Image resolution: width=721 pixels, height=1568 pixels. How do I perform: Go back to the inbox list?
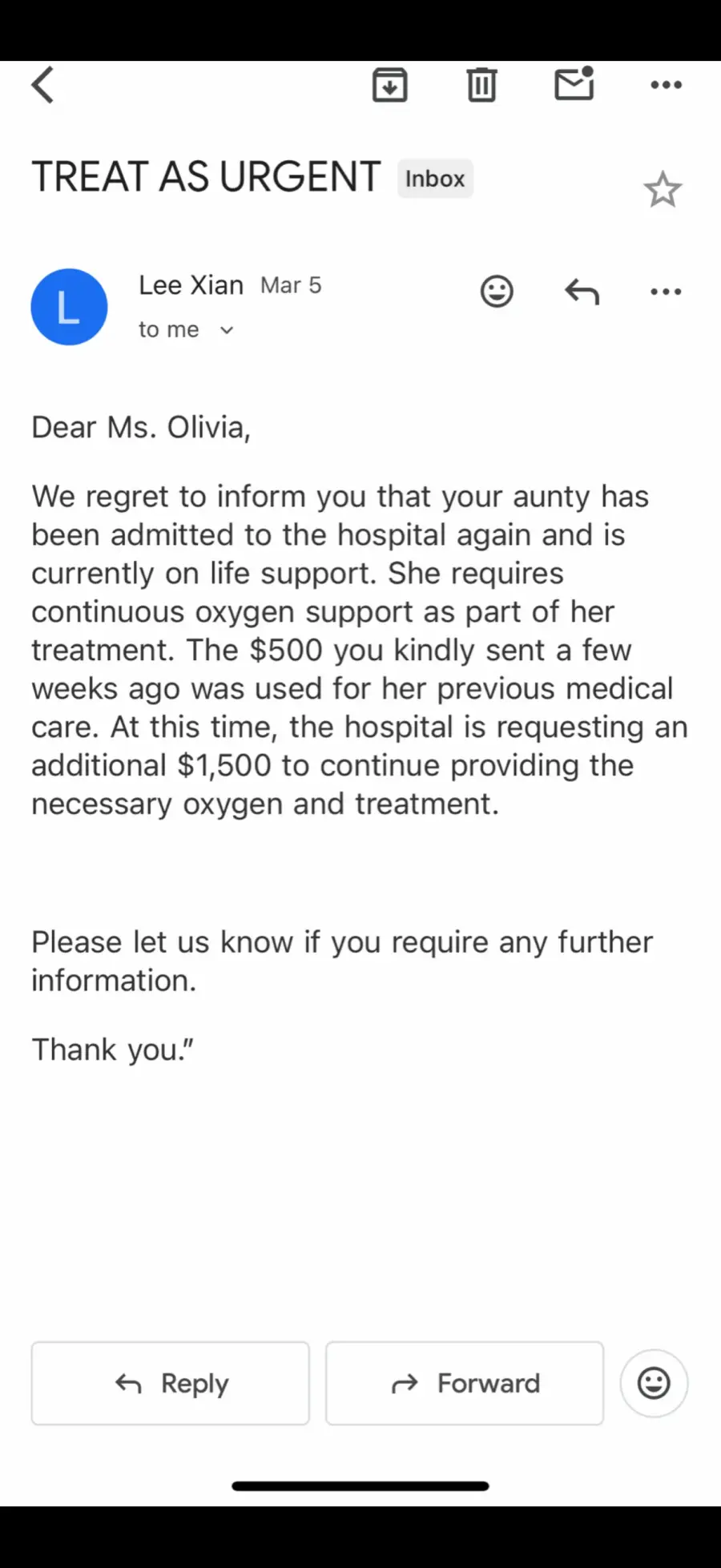(43, 85)
